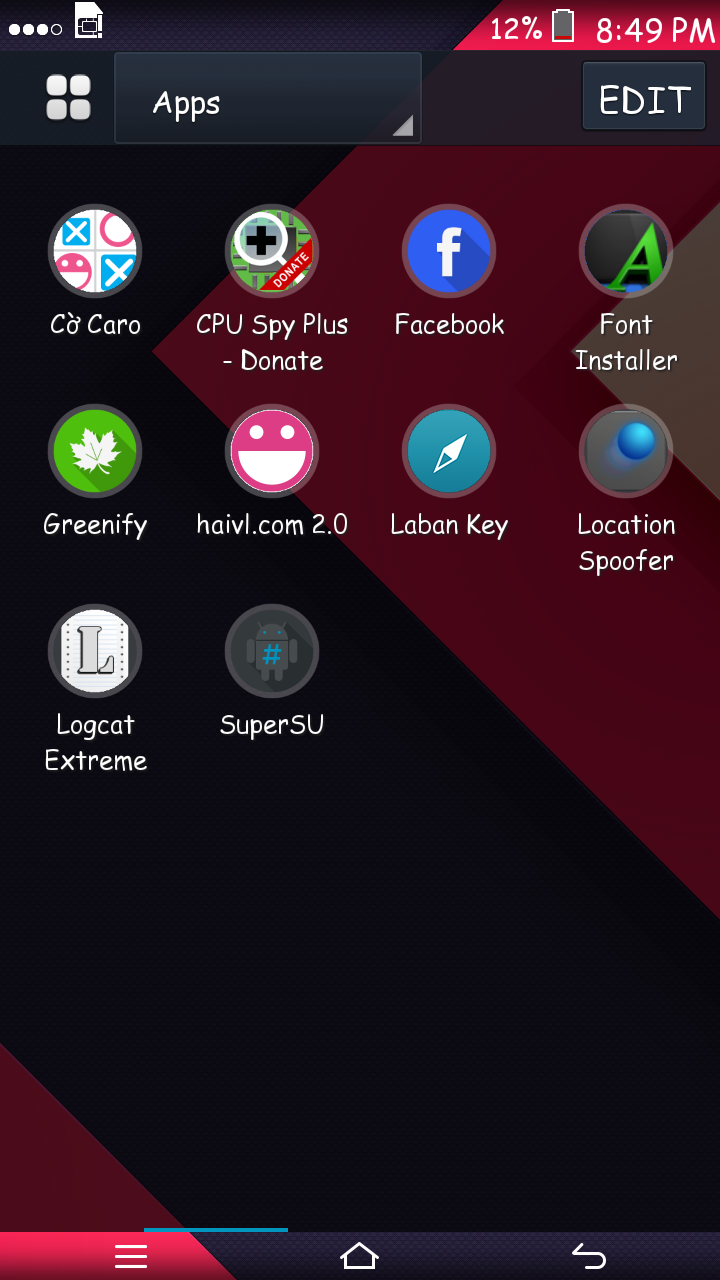
Task: Open Font Installer
Action: pyautogui.click(x=626, y=251)
